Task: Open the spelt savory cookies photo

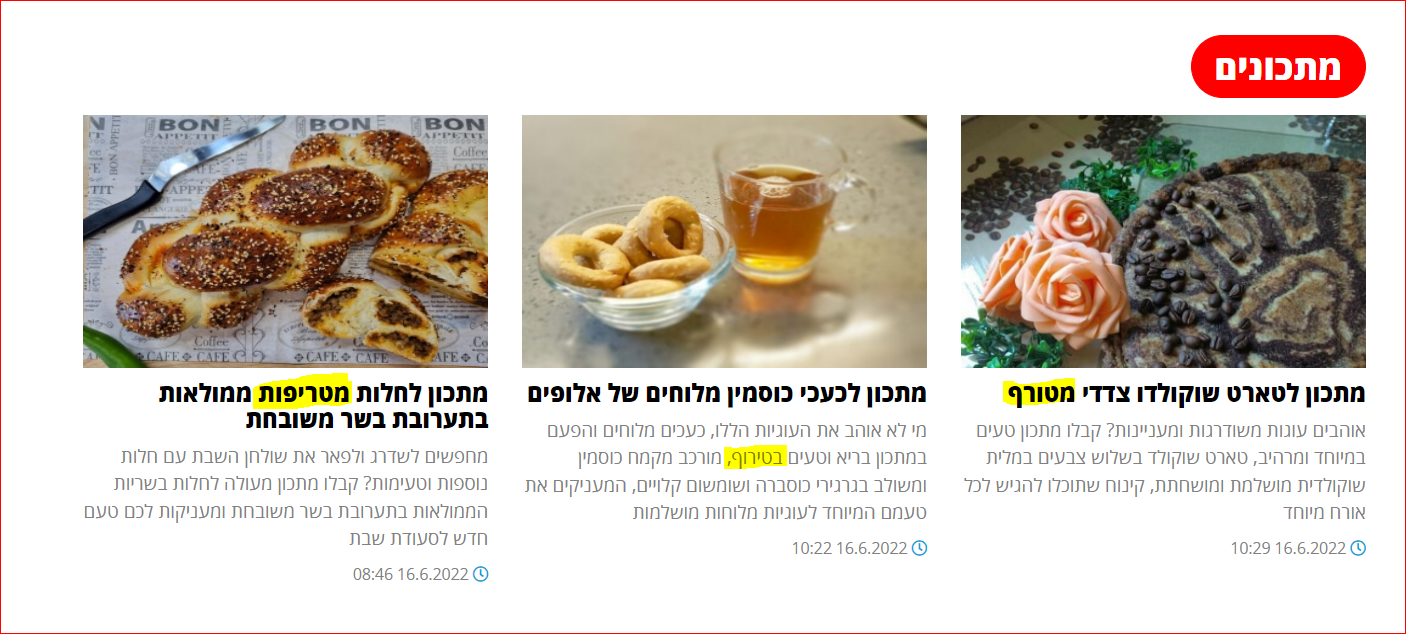Action: [724, 241]
